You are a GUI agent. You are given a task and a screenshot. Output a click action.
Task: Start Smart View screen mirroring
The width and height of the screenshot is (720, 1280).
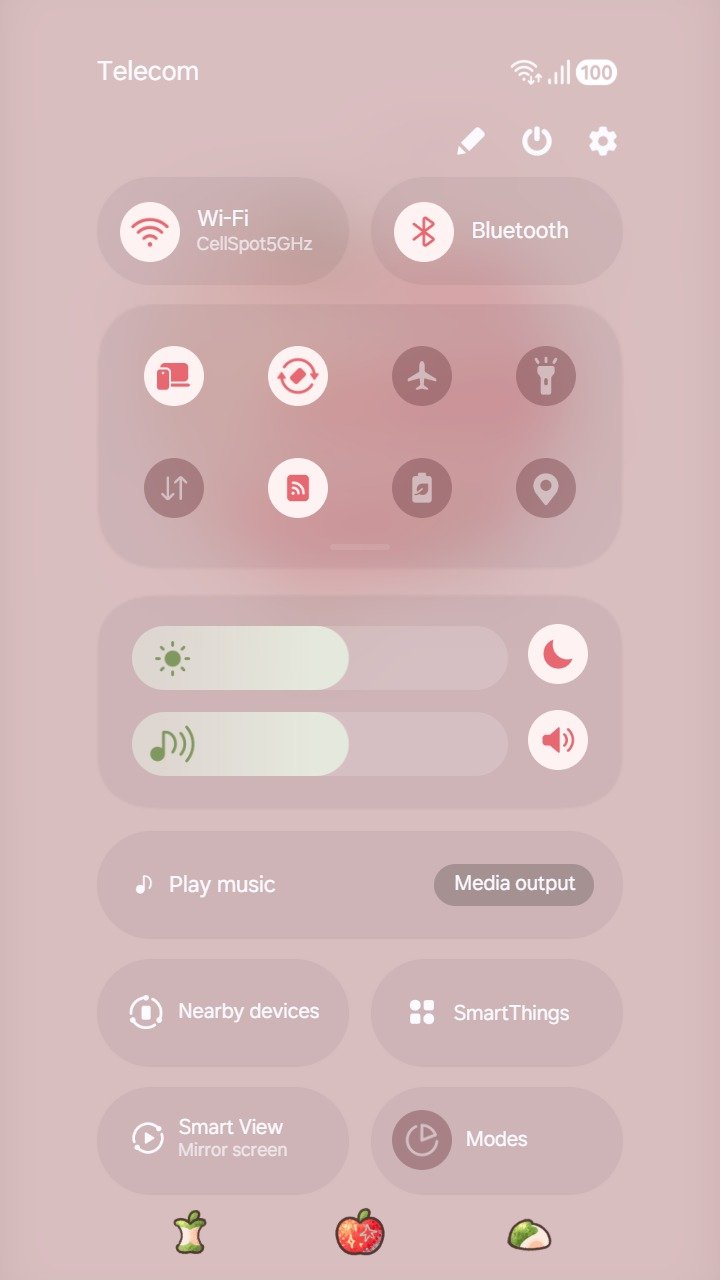point(223,1139)
